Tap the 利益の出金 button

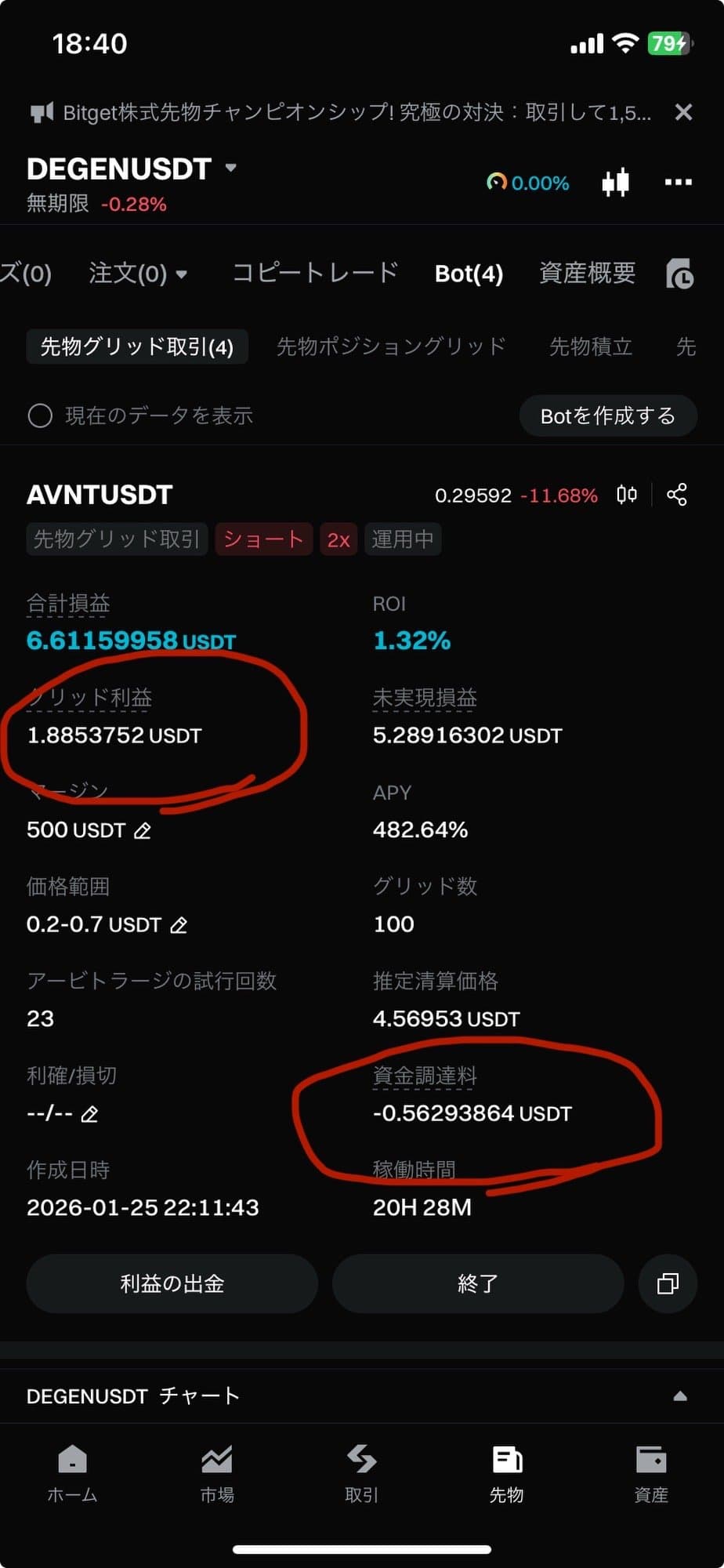(x=172, y=1283)
